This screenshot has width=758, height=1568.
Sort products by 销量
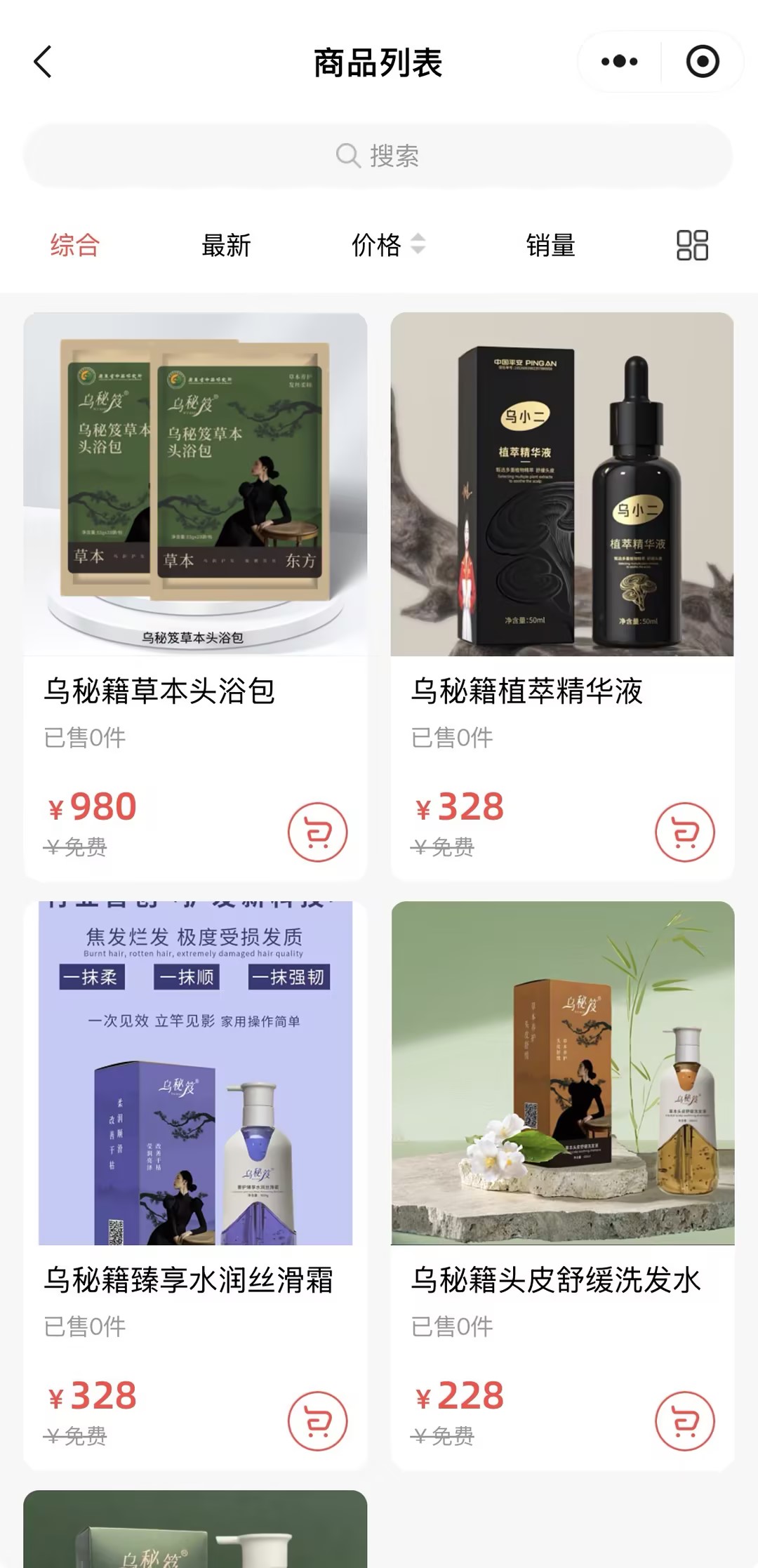(550, 246)
